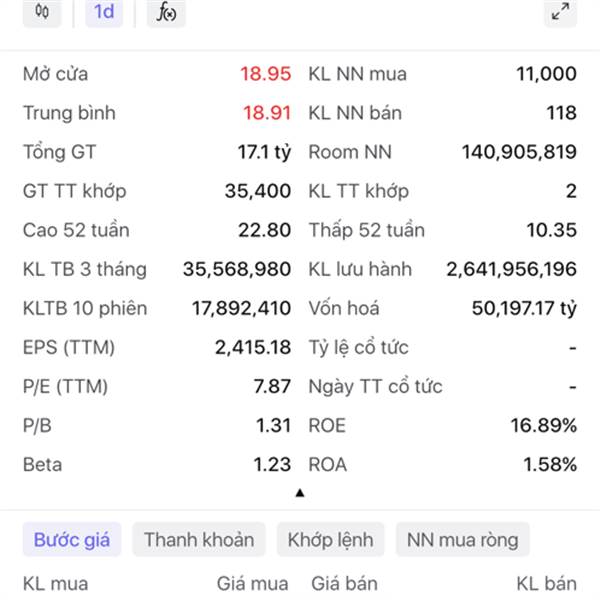
Task: Collapse the stock statistics panel arrow
Action: pyautogui.click(x=300, y=493)
